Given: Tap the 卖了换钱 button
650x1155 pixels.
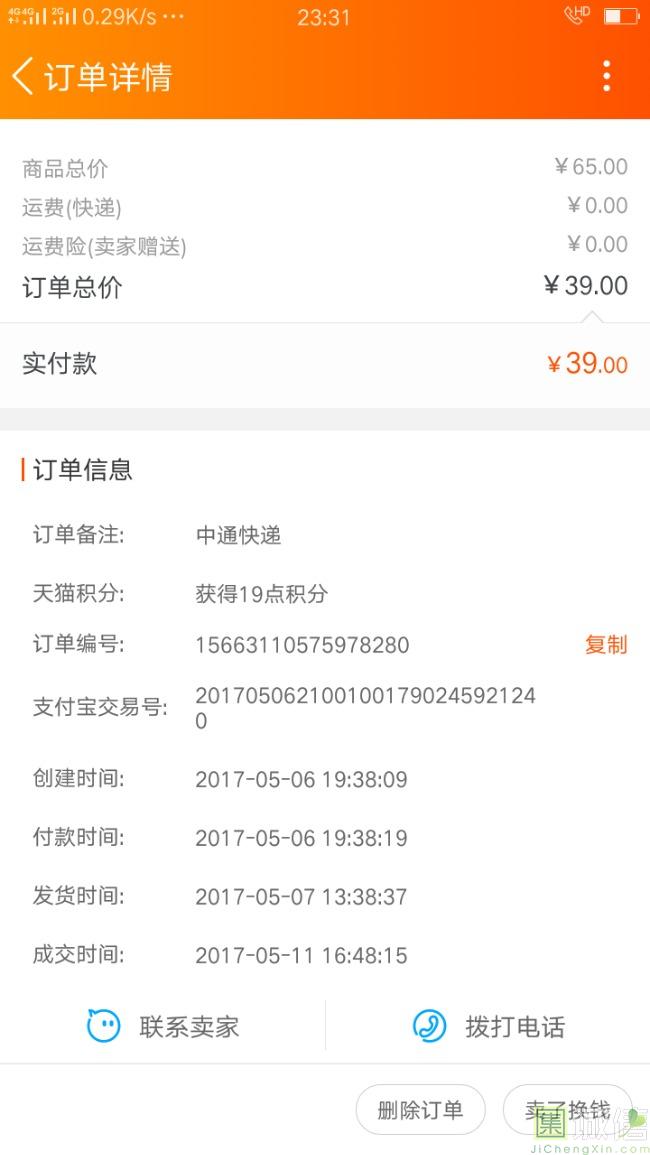Looking at the screenshot, I should point(567,1109).
